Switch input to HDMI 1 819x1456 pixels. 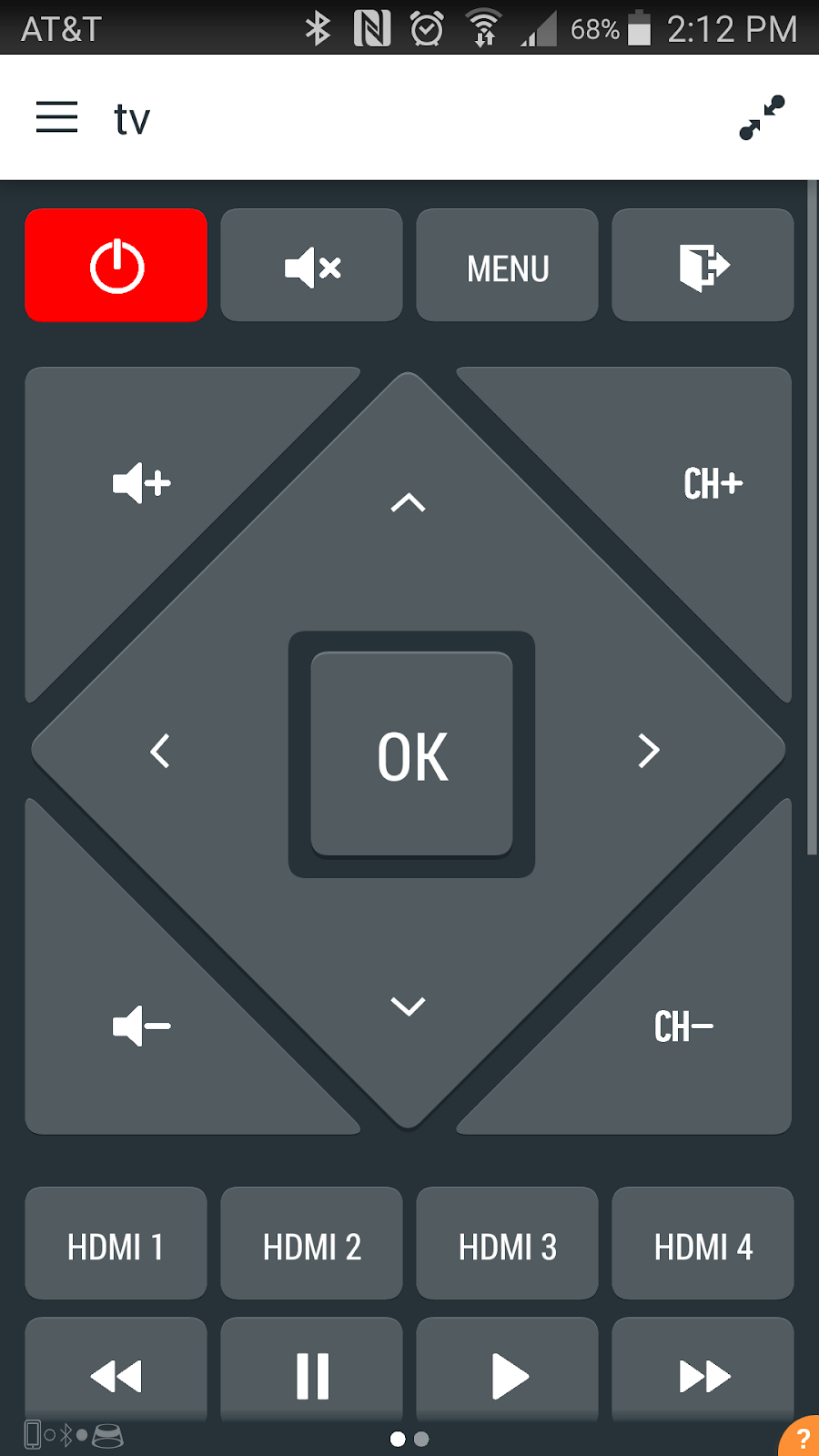[x=116, y=1245]
